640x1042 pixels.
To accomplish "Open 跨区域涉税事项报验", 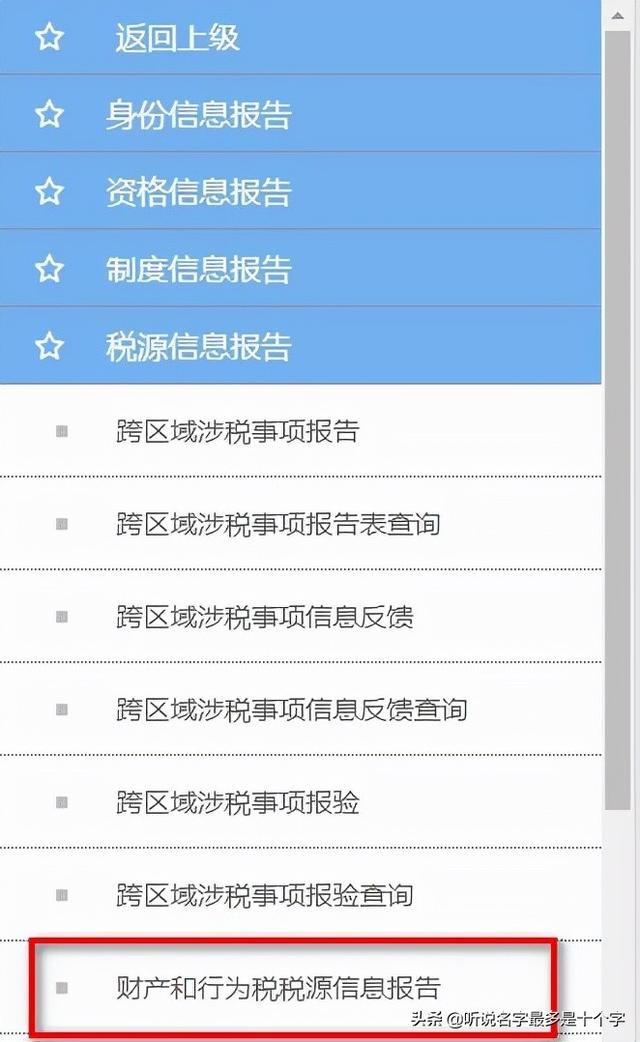I will [300, 802].
